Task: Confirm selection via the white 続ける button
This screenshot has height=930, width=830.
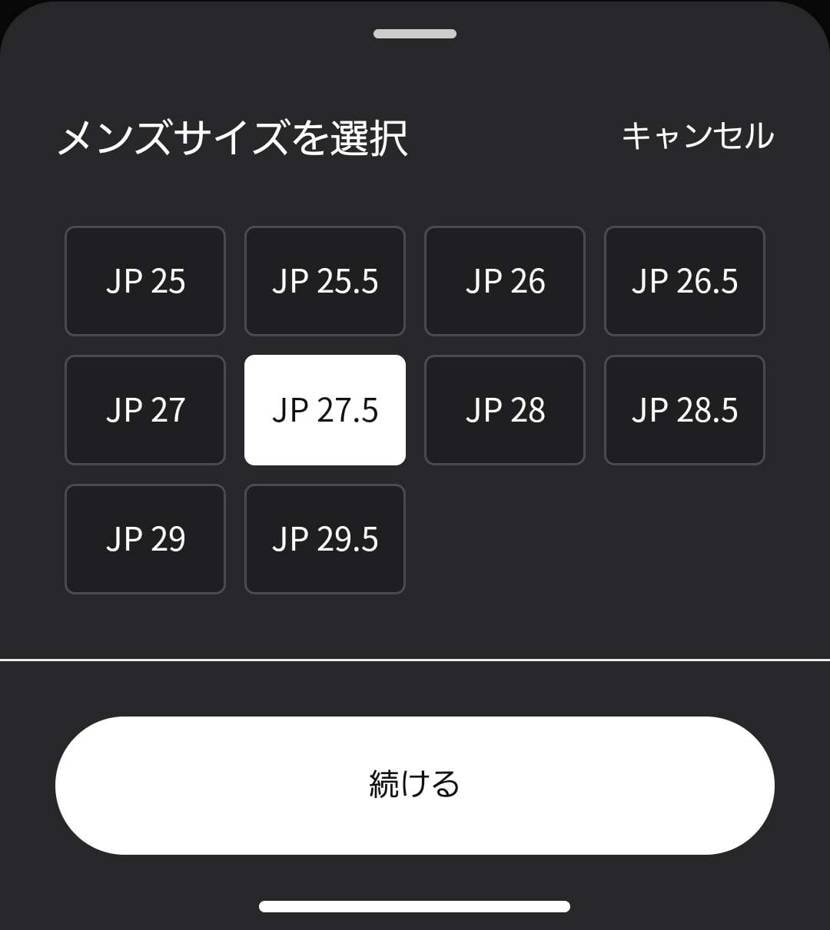Action: coord(415,786)
